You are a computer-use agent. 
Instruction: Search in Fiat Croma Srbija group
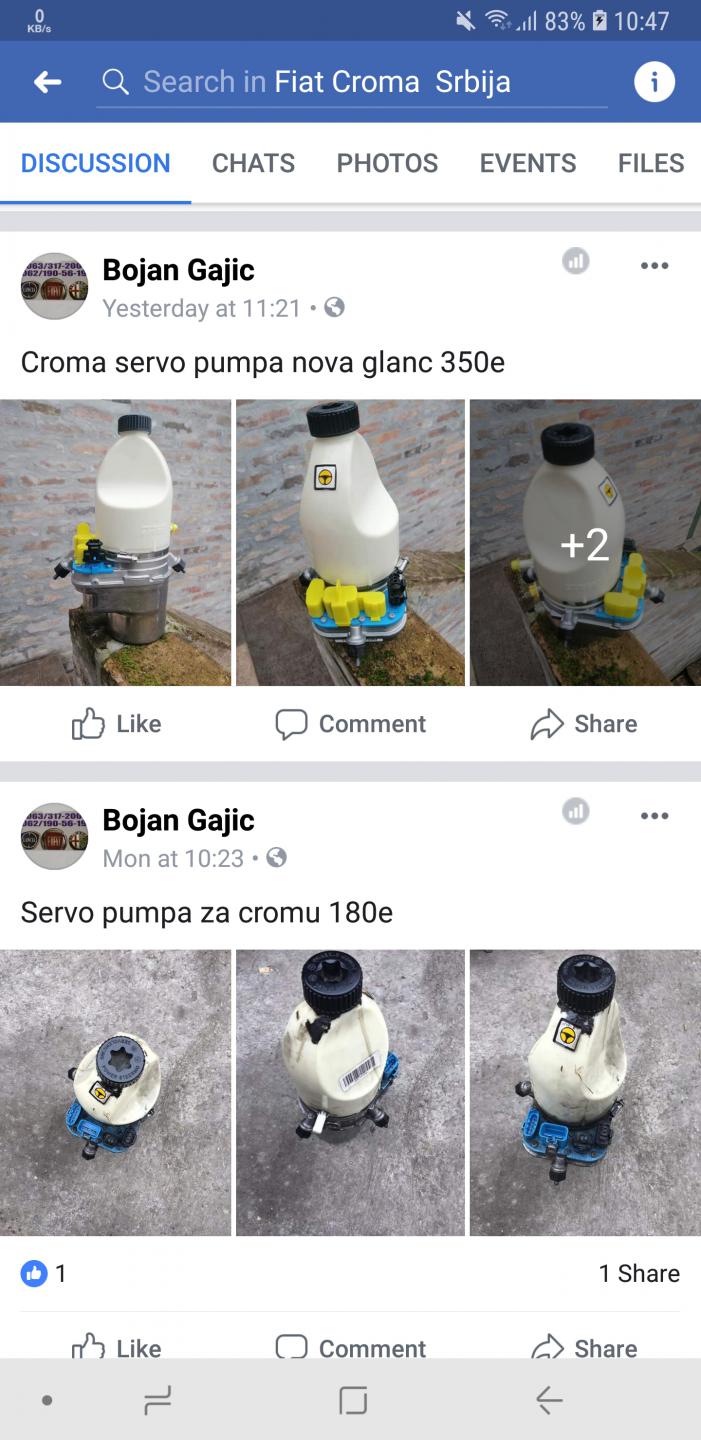tap(352, 82)
